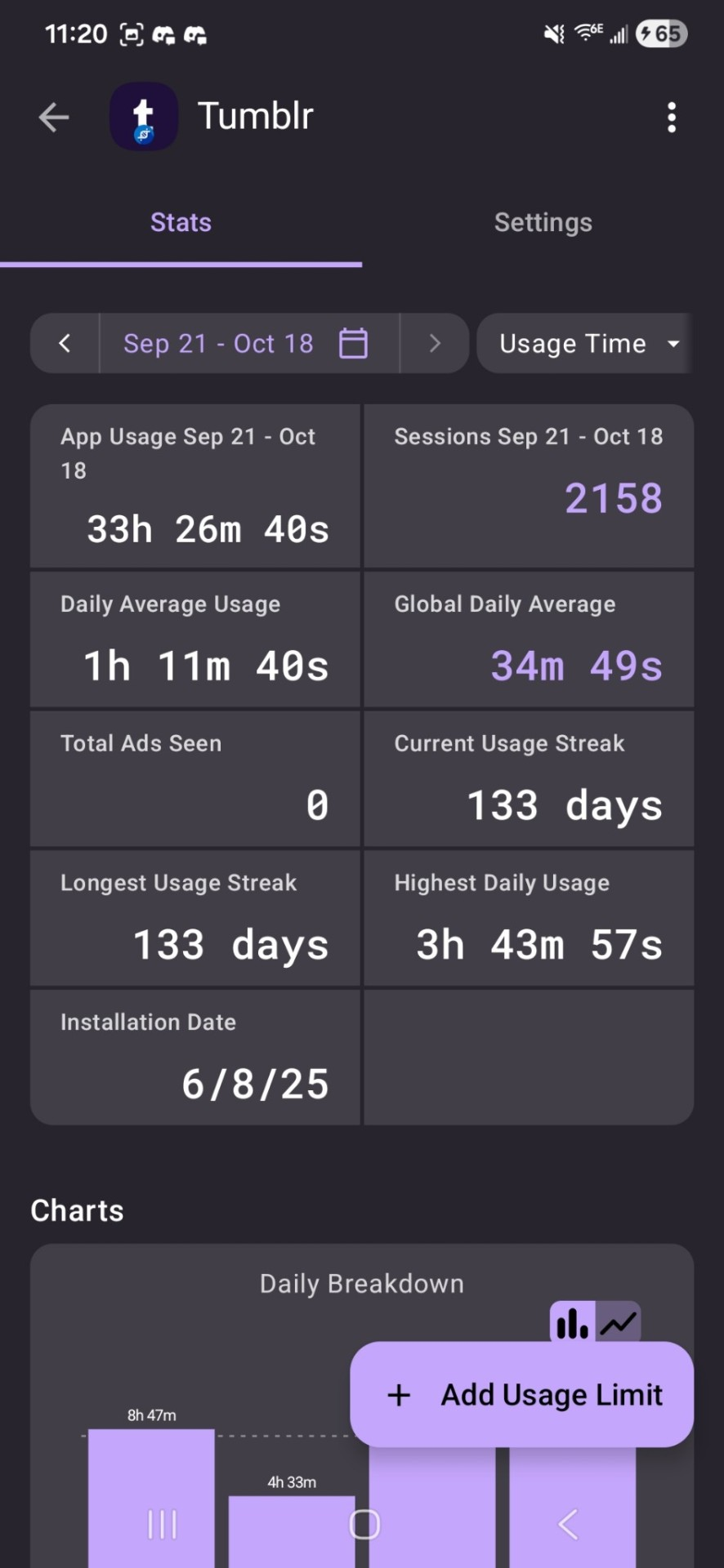724x1568 pixels.
Task: Switch to the Settings tab
Action: 543,222
